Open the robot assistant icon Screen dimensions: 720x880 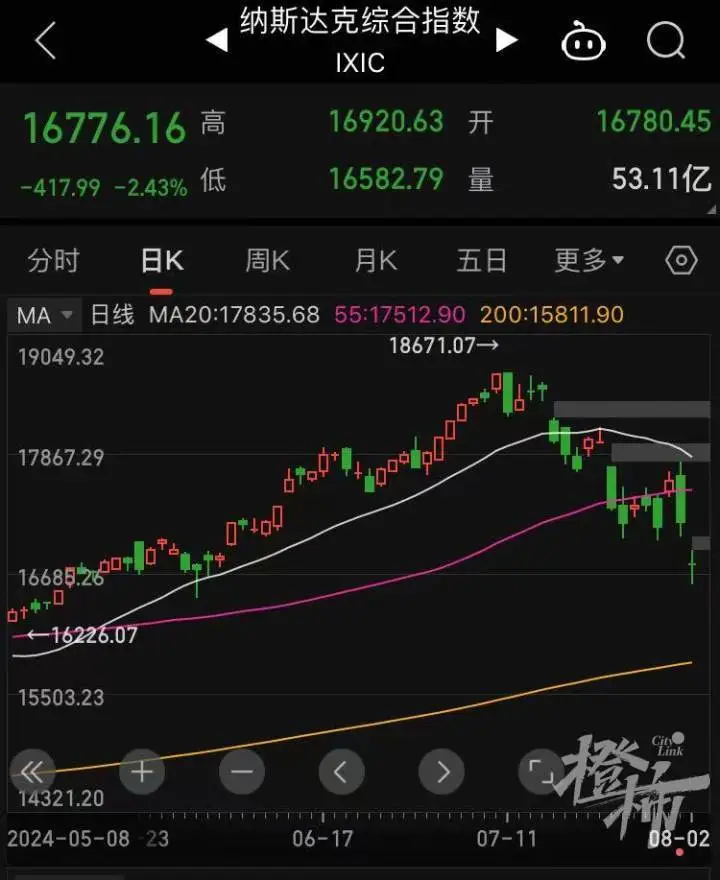(x=584, y=42)
